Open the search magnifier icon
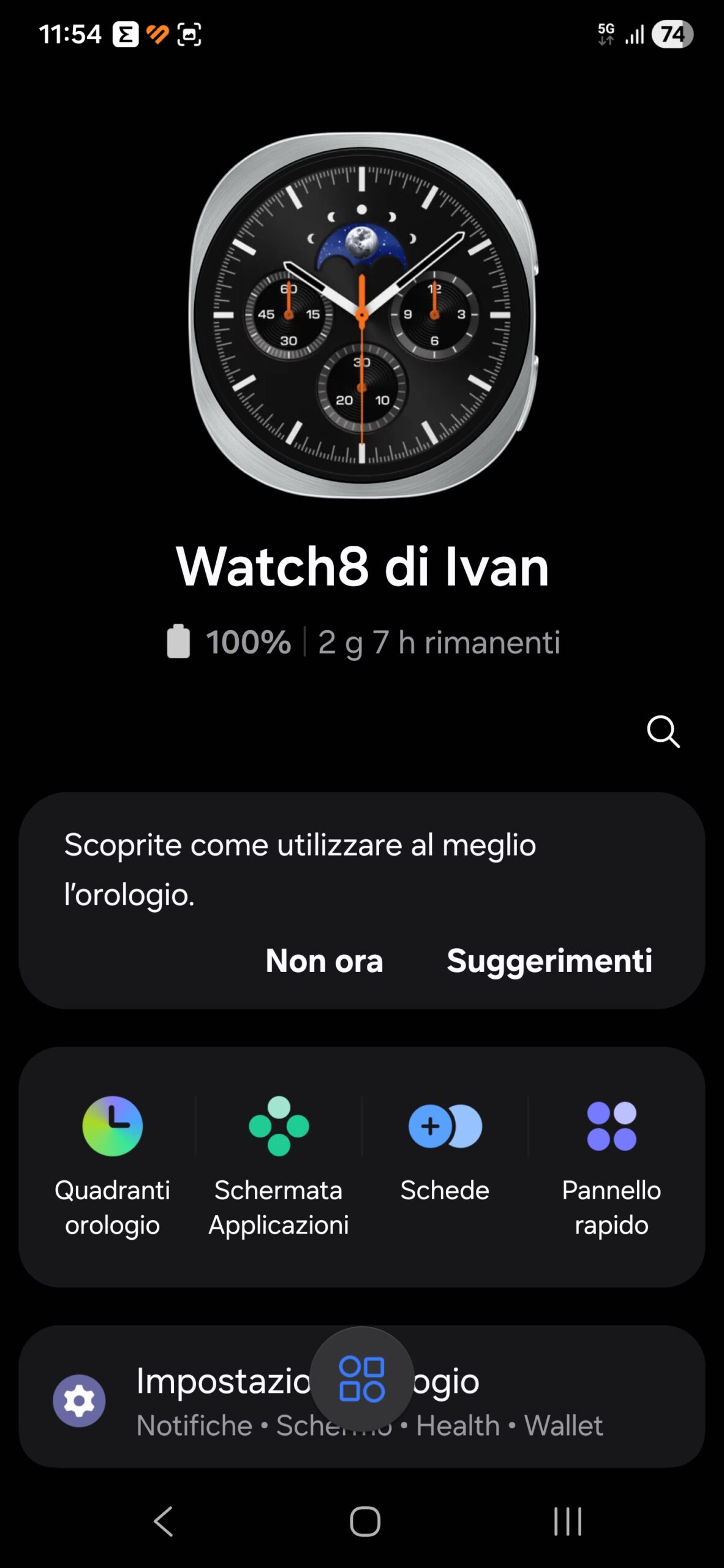 [x=663, y=731]
